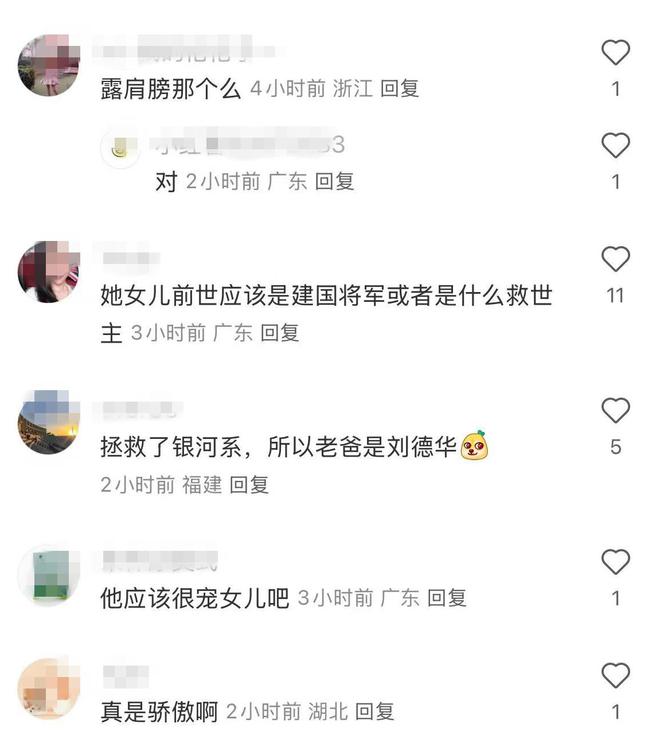Viewport: 660px width, 735px height.
Task: Reply to the comment "他应该很宠女儿吧"
Action: pyautogui.click(x=447, y=598)
